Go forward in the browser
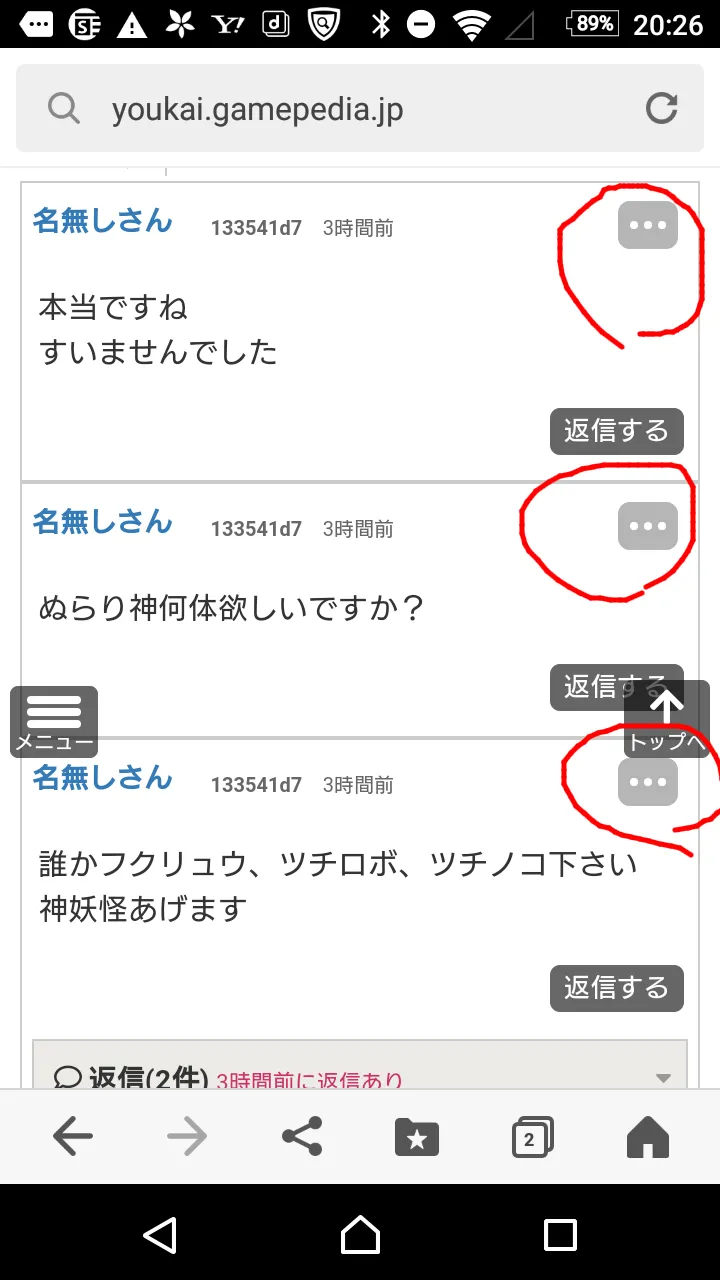Image resolution: width=720 pixels, height=1280 pixels. (x=187, y=1136)
